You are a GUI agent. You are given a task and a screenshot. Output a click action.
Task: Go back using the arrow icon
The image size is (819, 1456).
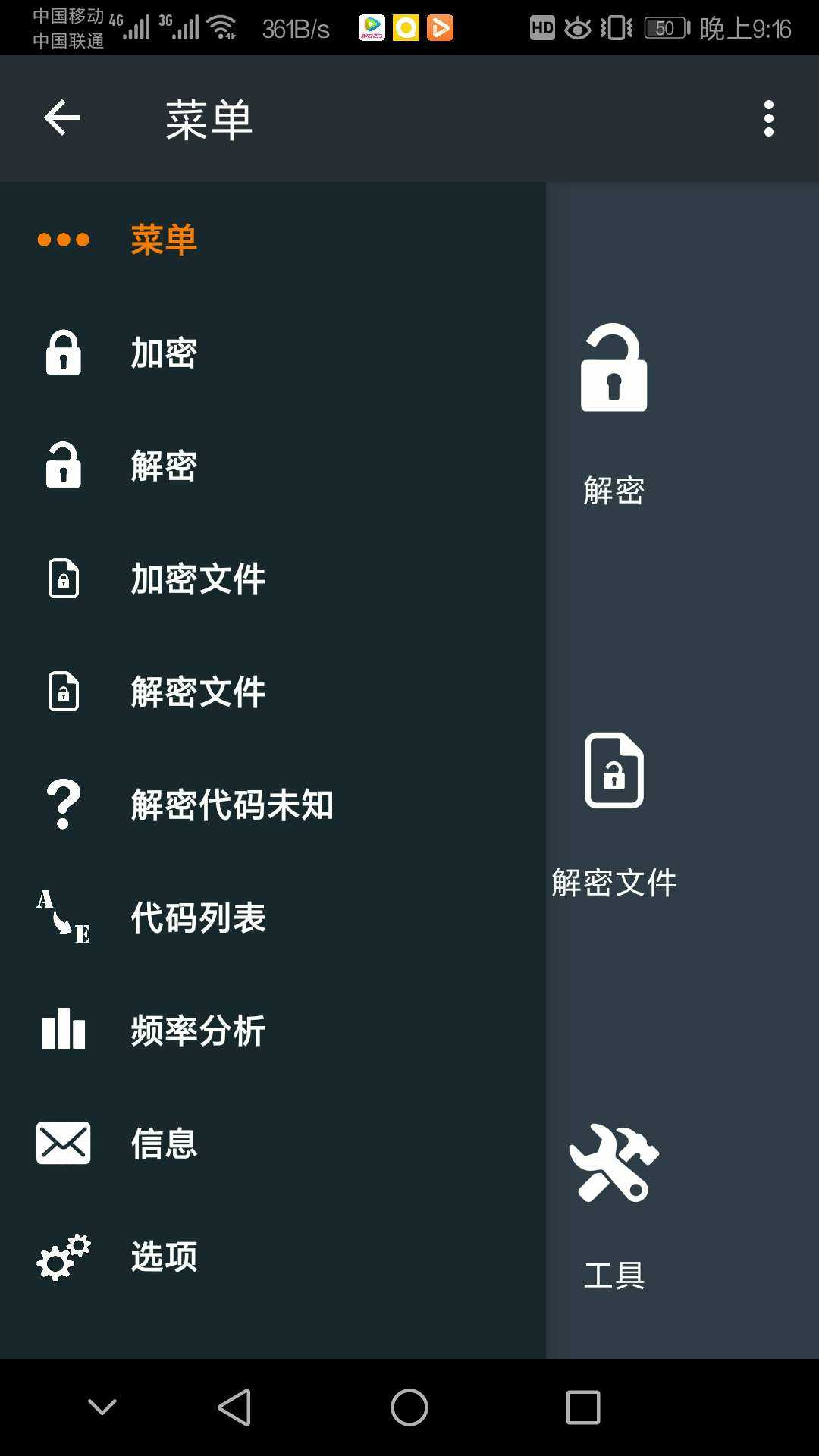pos(62,118)
